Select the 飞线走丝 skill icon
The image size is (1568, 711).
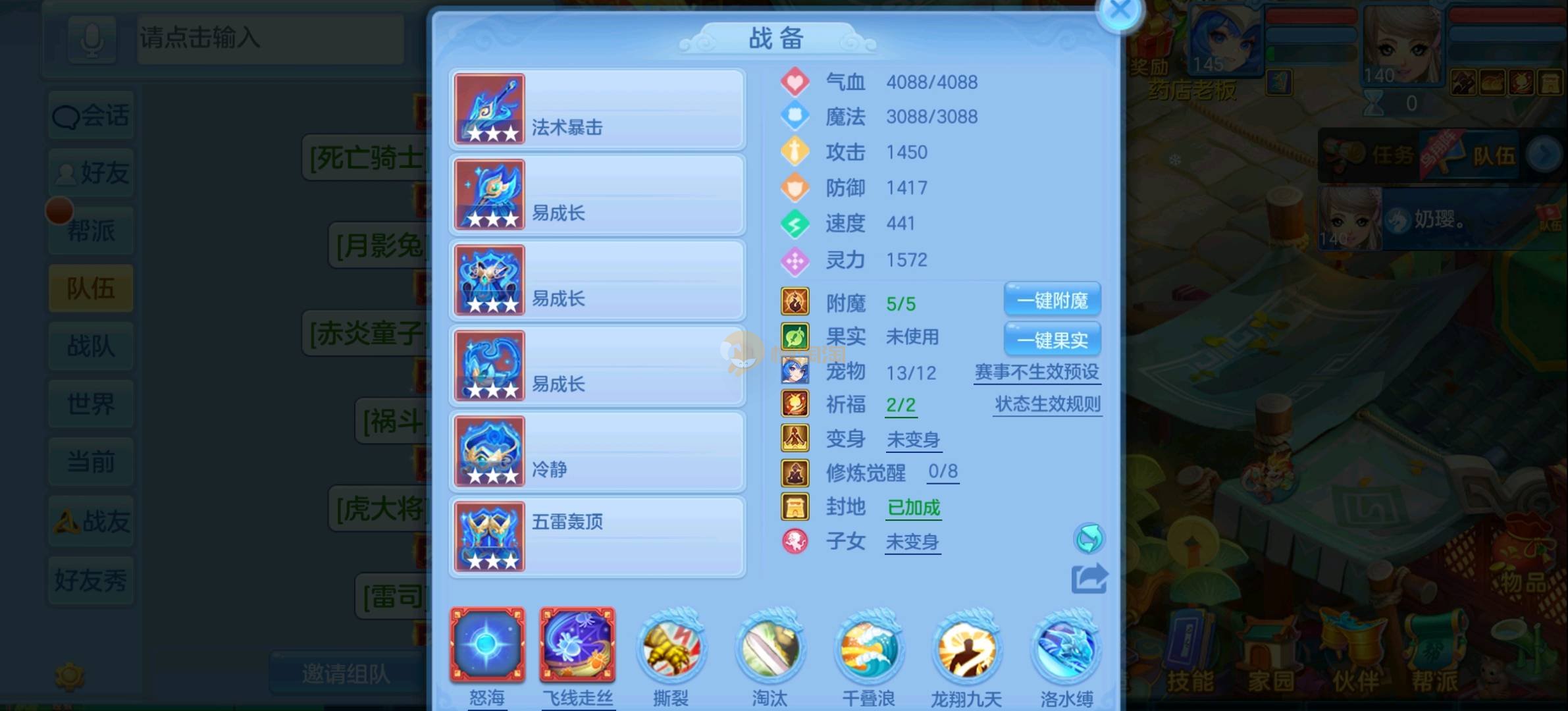(577, 645)
